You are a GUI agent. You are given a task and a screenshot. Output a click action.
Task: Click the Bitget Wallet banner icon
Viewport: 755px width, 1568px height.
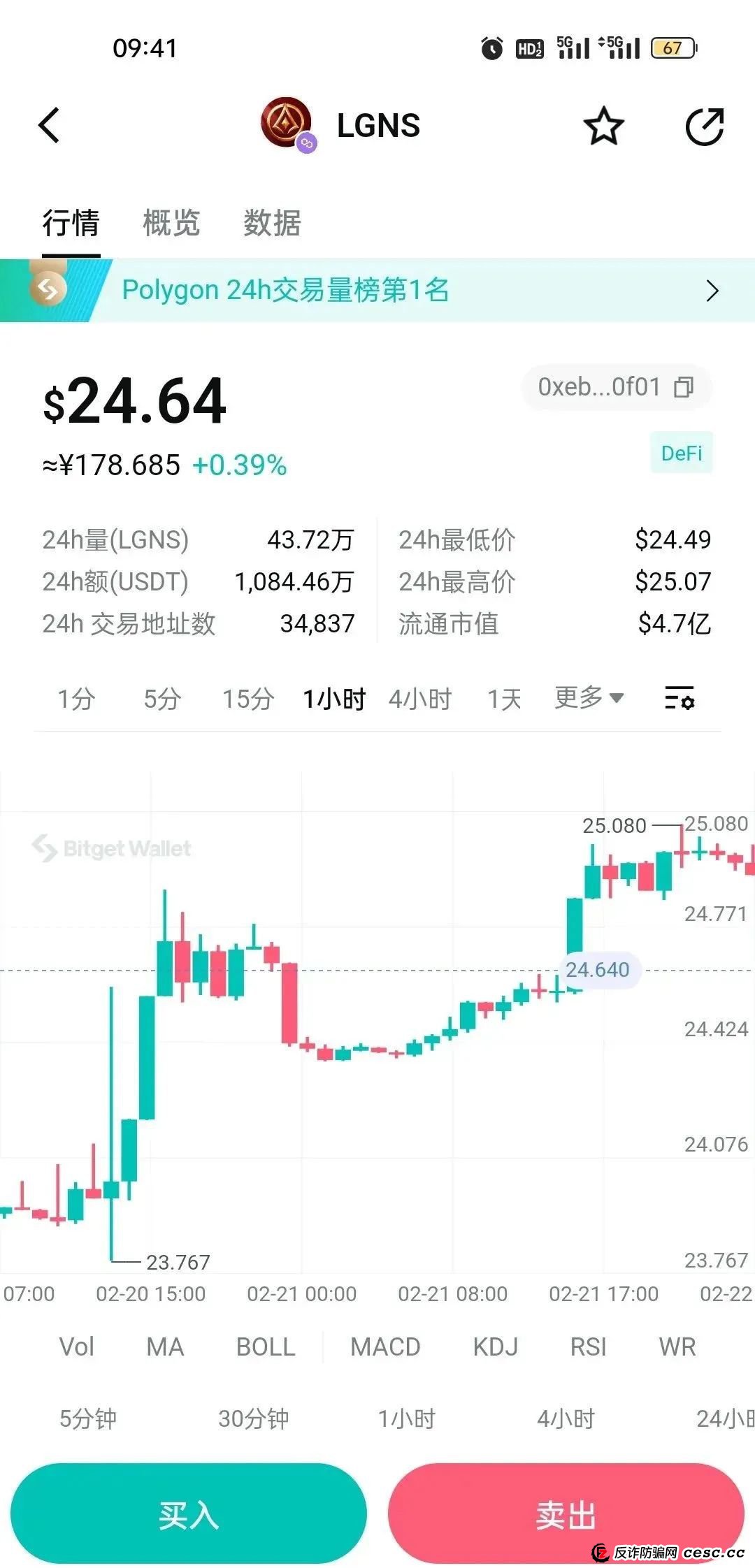tap(46, 288)
